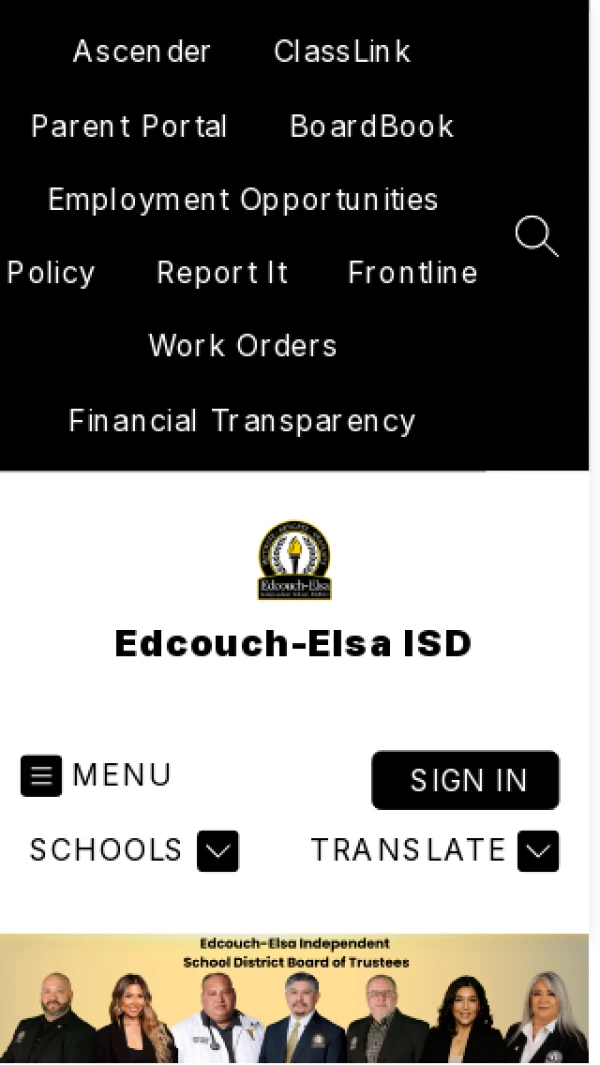Open the Parent Portal link
The image size is (600, 1065).
coord(129,126)
